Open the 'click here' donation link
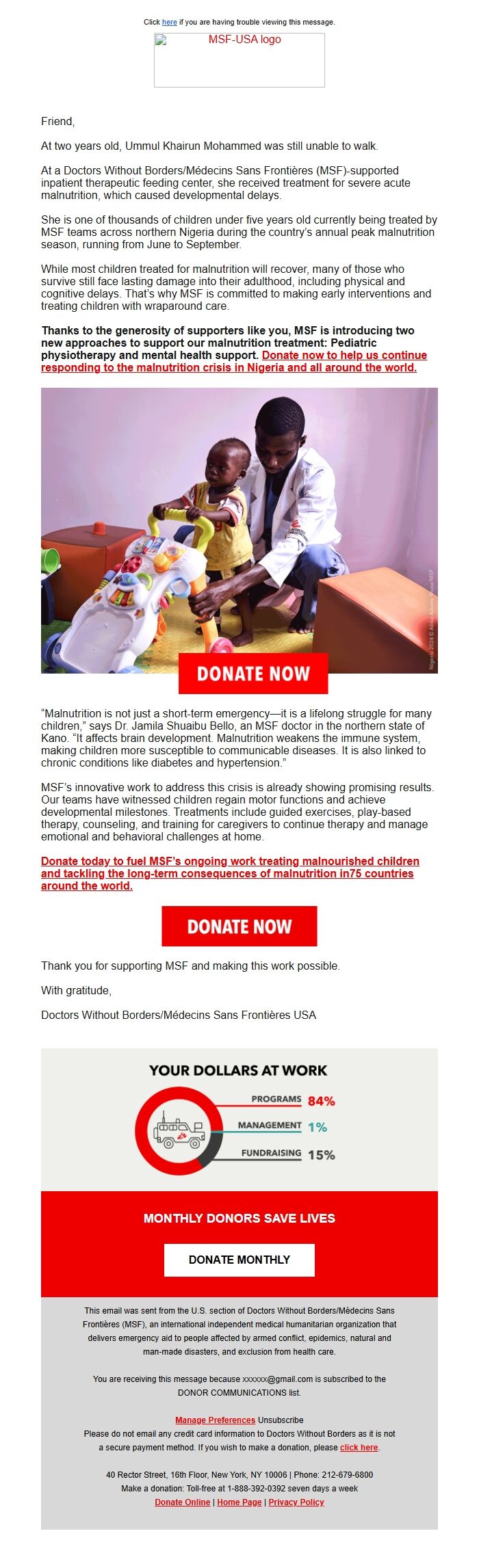This screenshot has width=479, height=1568. [359, 1448]
